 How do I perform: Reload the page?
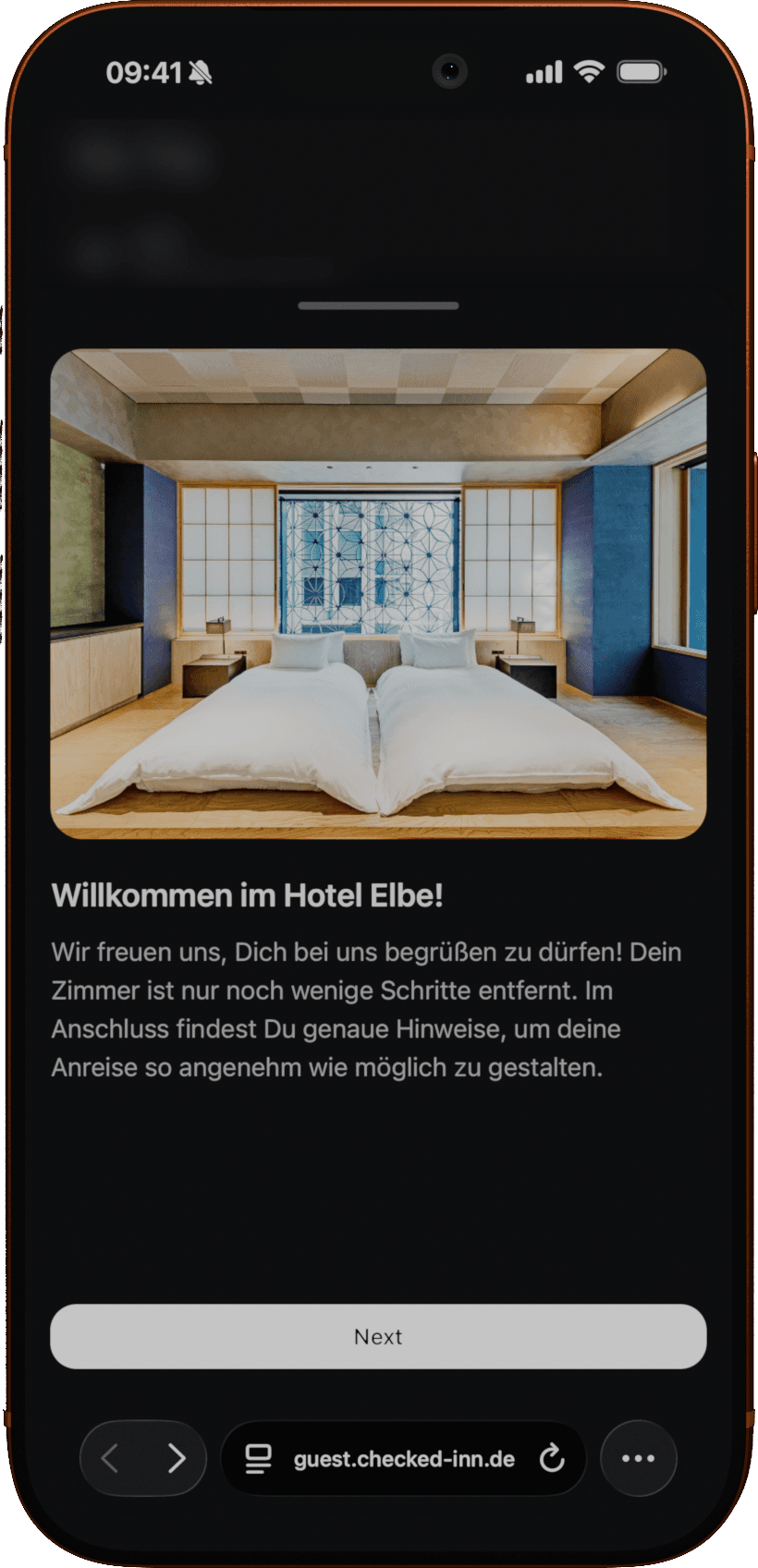point(552,1458)
